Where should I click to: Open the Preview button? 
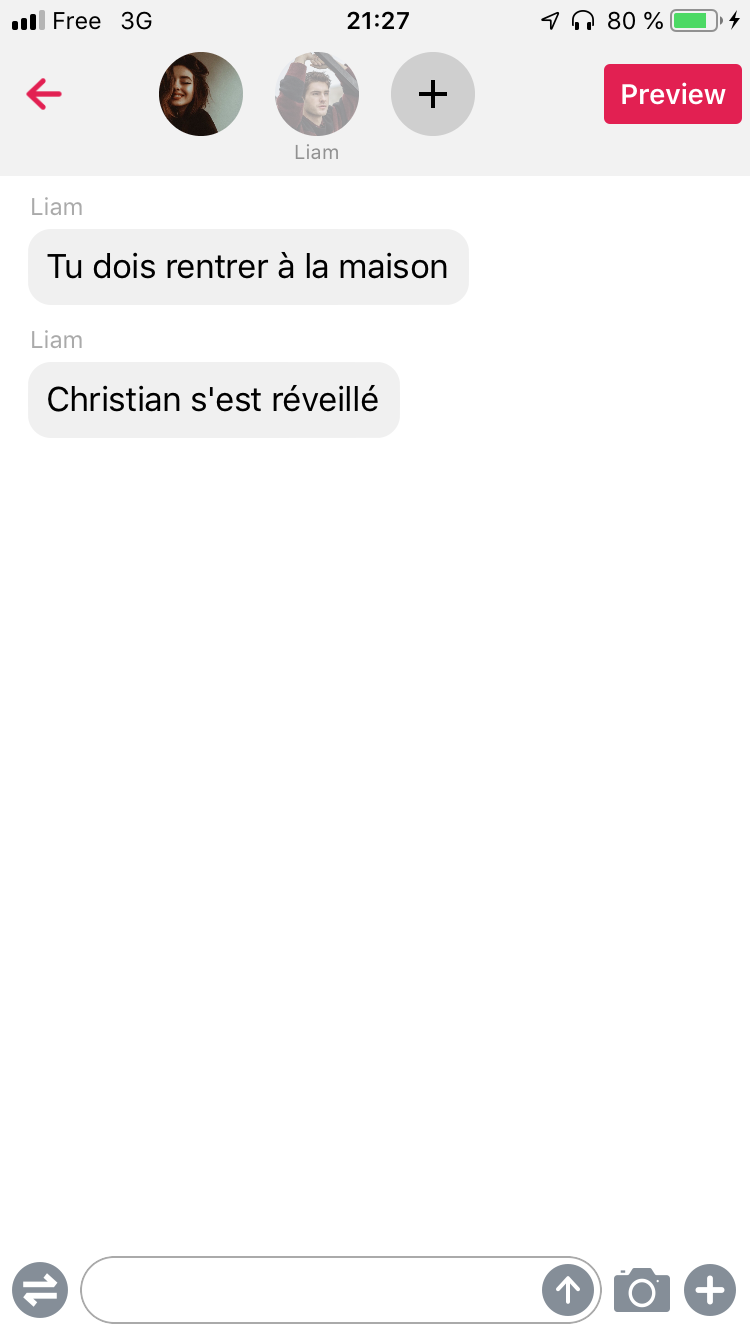pos(672,94)
